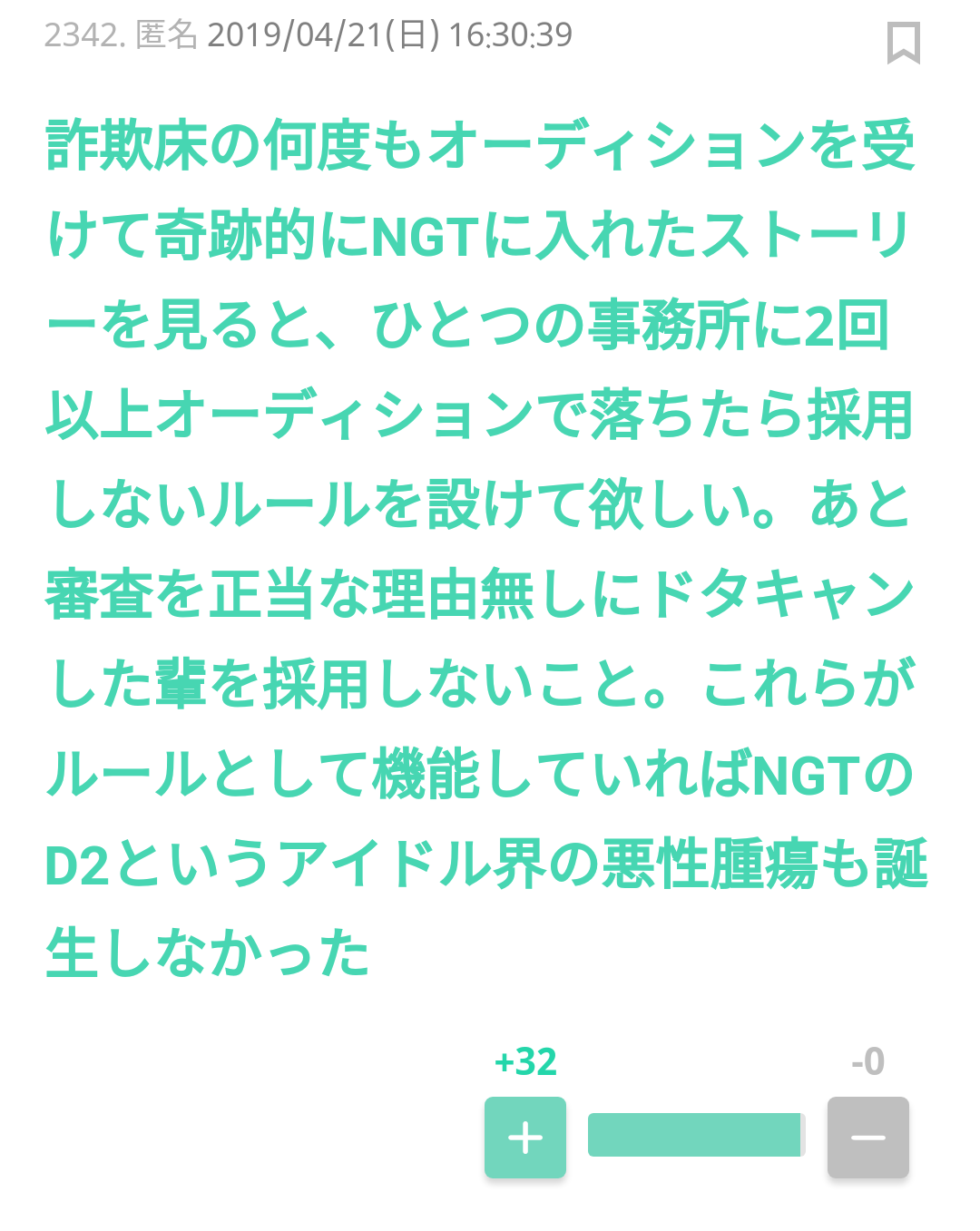Click the 匿名 username to expand user info

168,34
